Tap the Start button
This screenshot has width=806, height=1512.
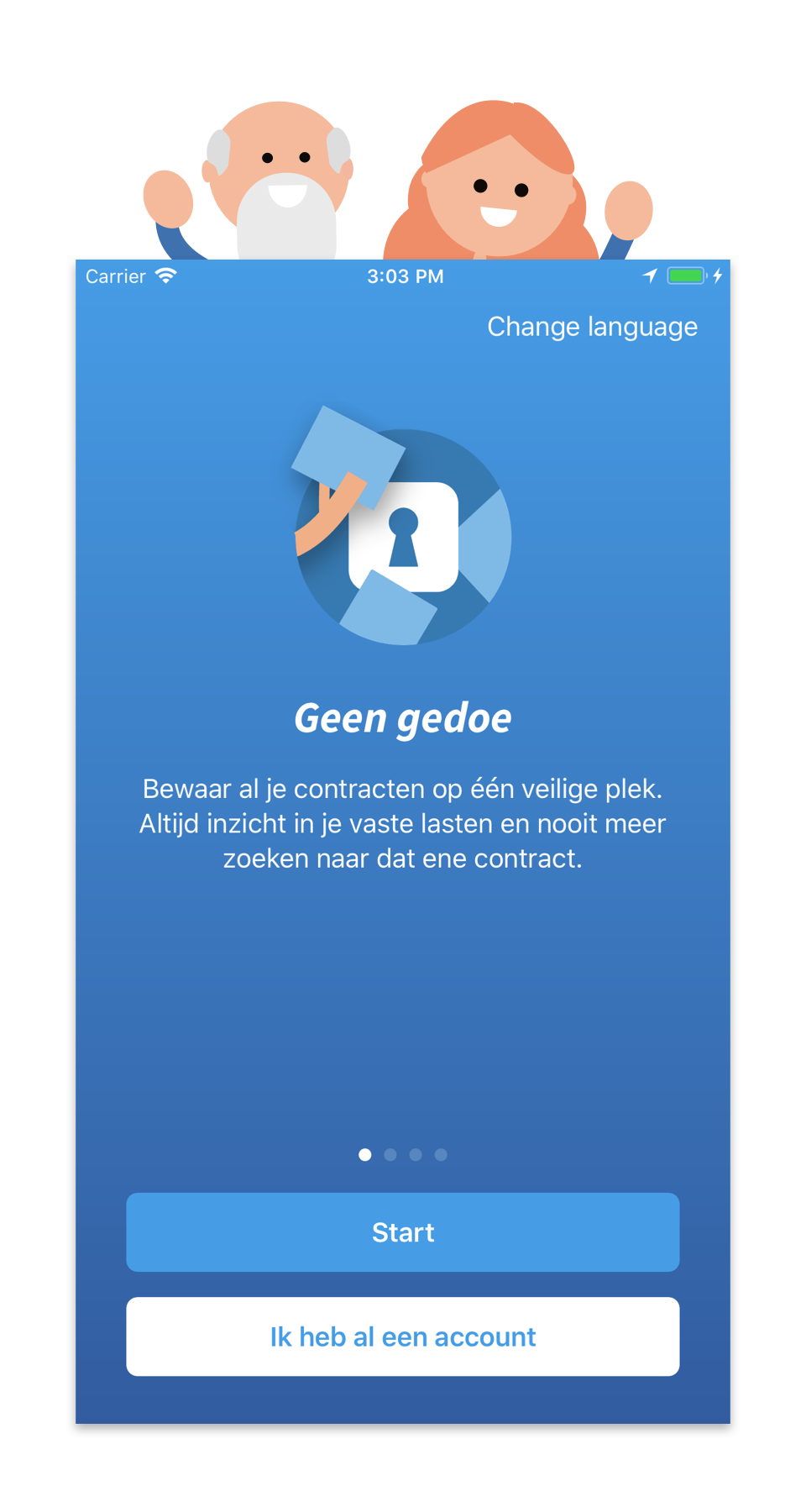(403, 1232)
